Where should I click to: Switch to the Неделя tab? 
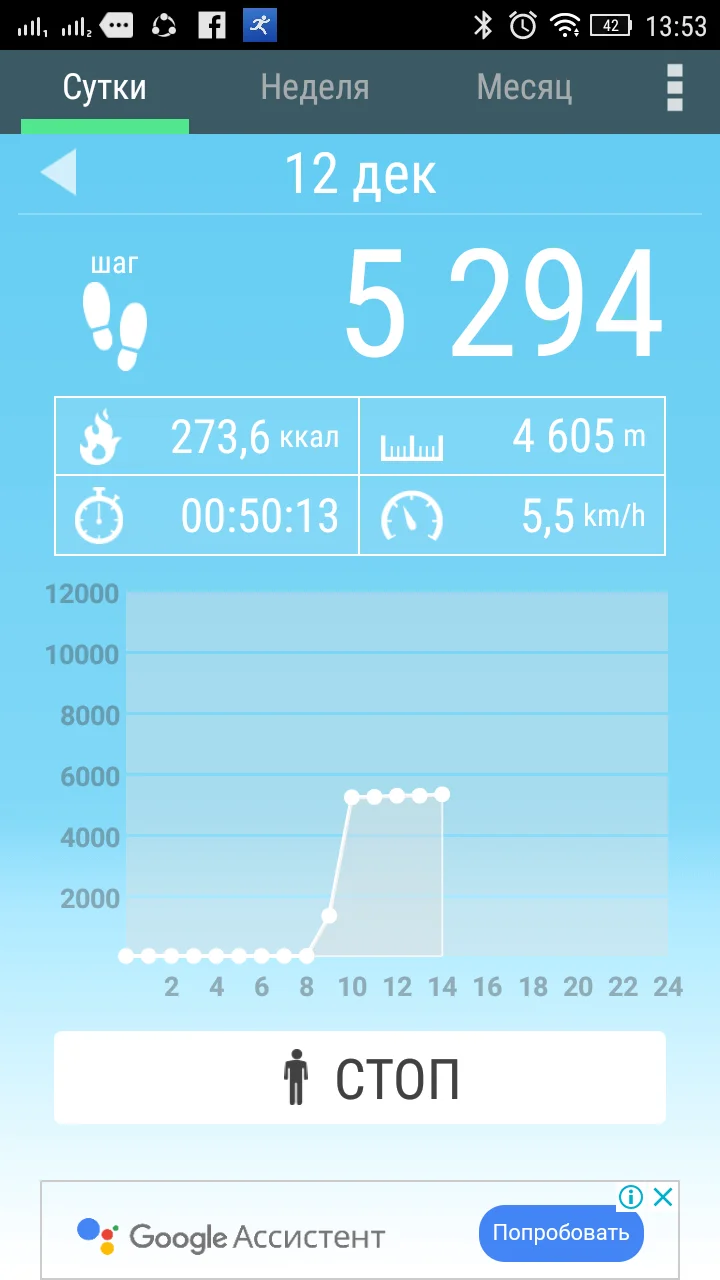coord(314,88)
